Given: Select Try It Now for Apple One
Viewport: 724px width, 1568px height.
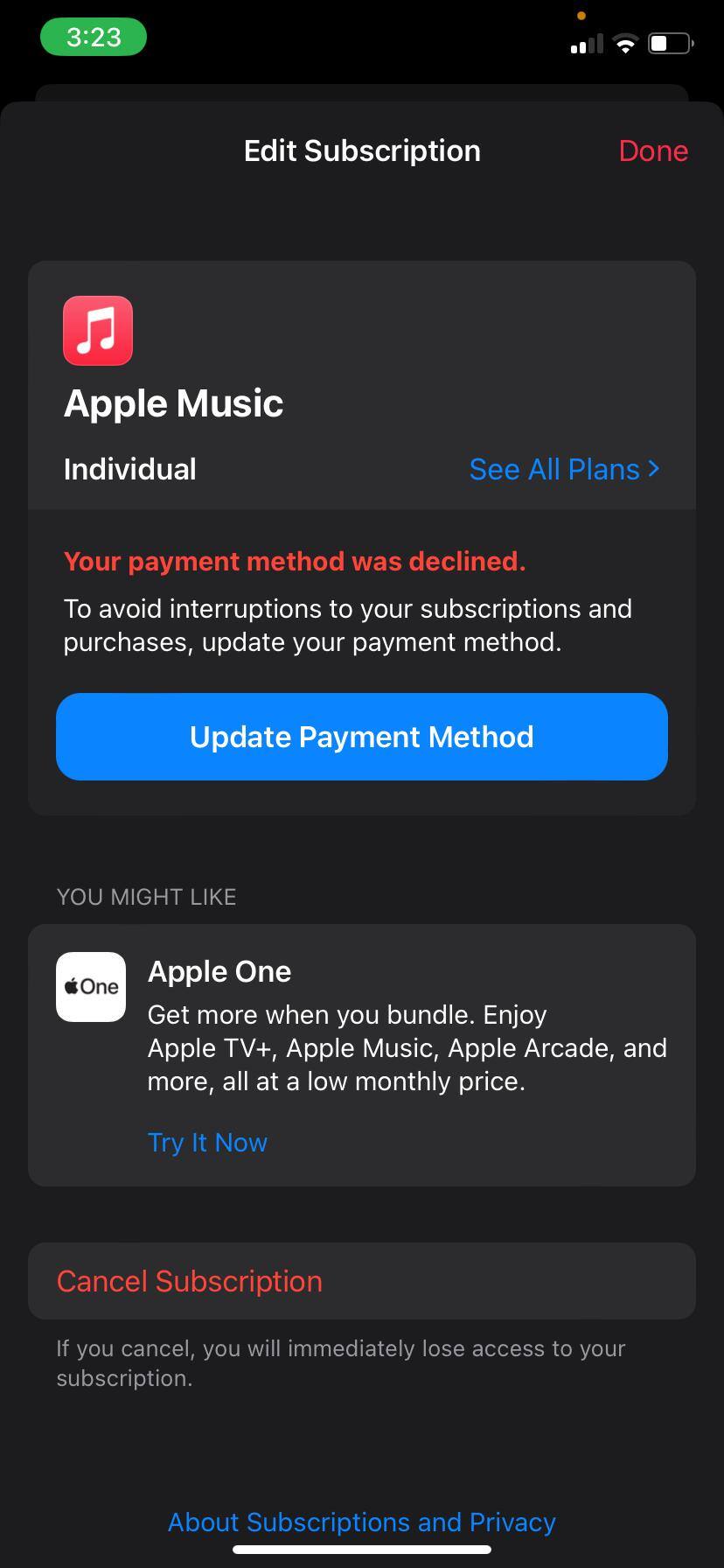Looking at the screenshot, I should [x=207, y=1142].
